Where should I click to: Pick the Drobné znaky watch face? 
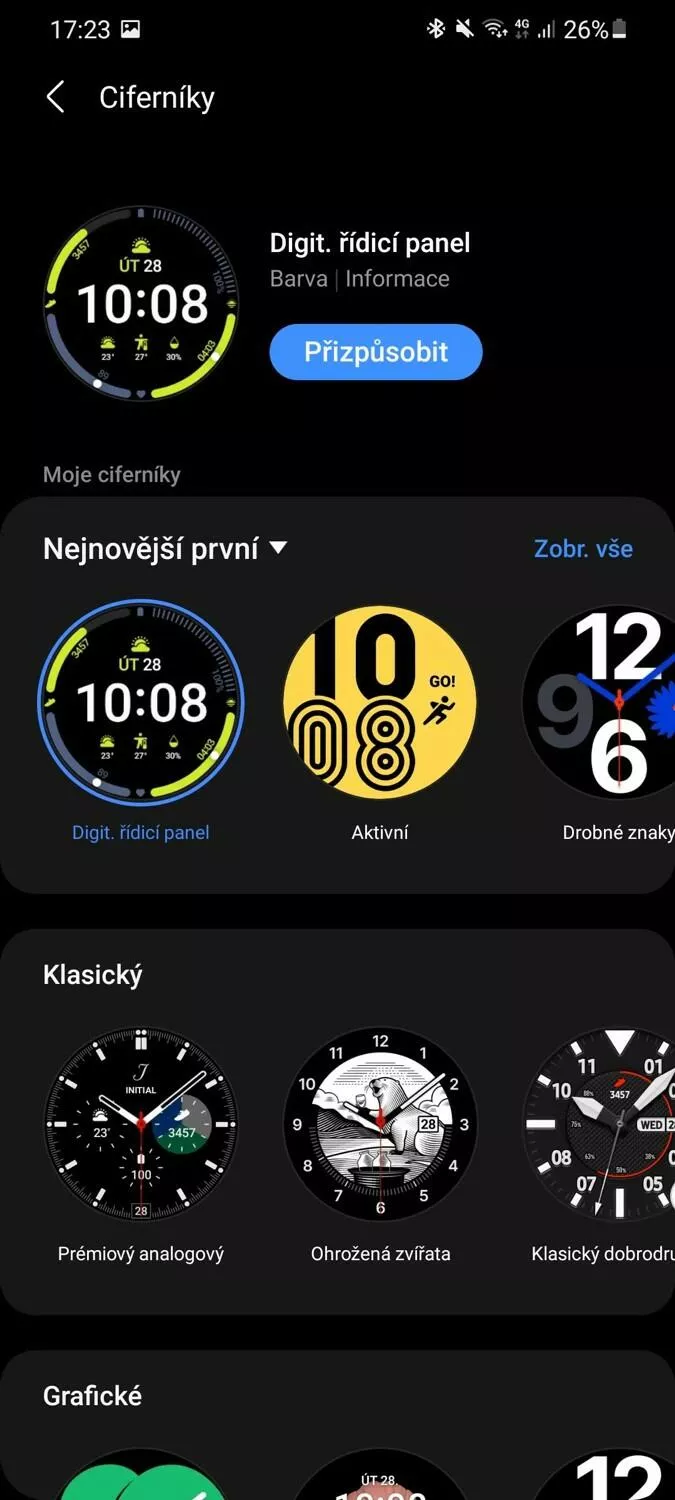[600, 702]
